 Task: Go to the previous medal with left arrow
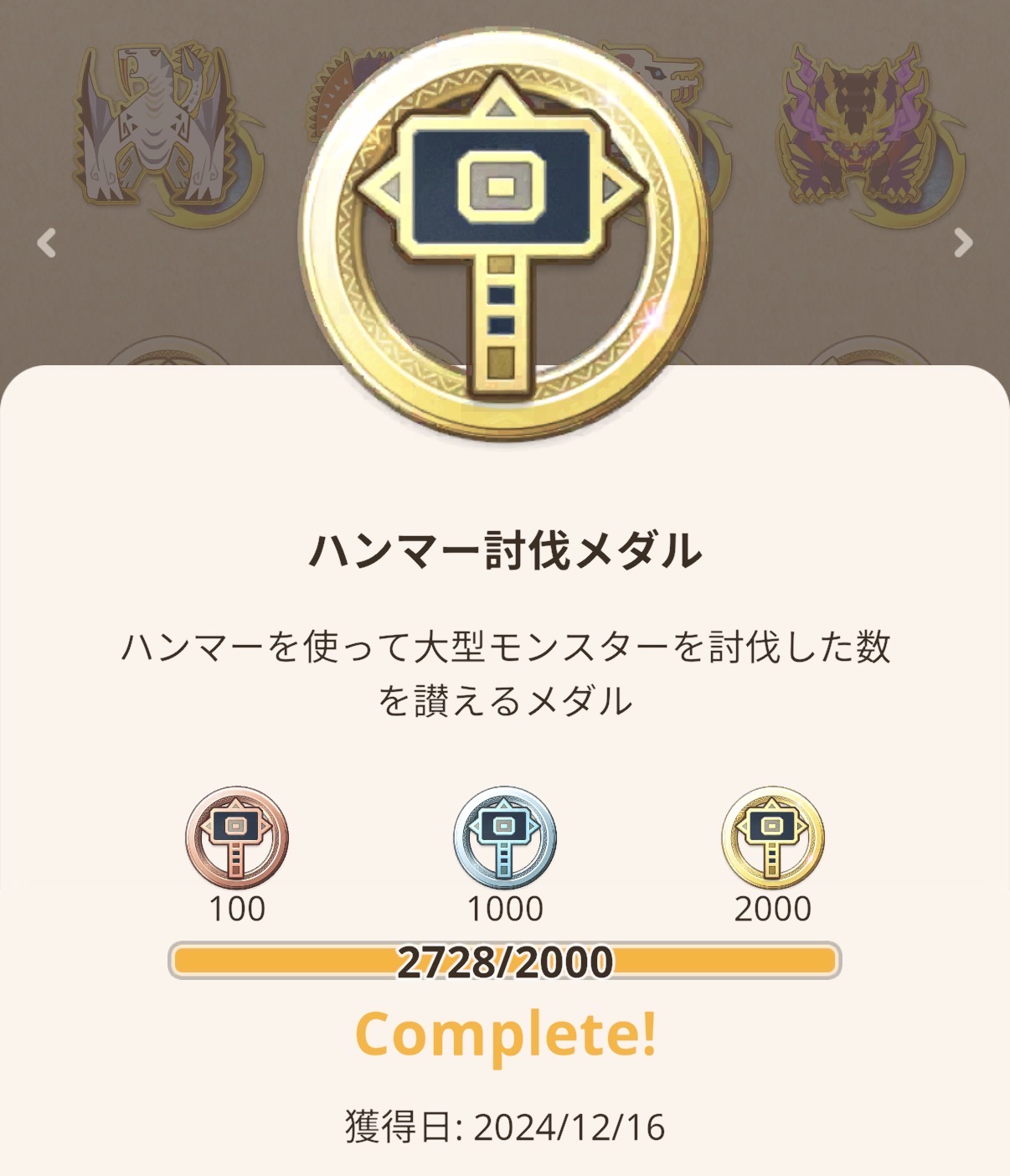point(47,244)
